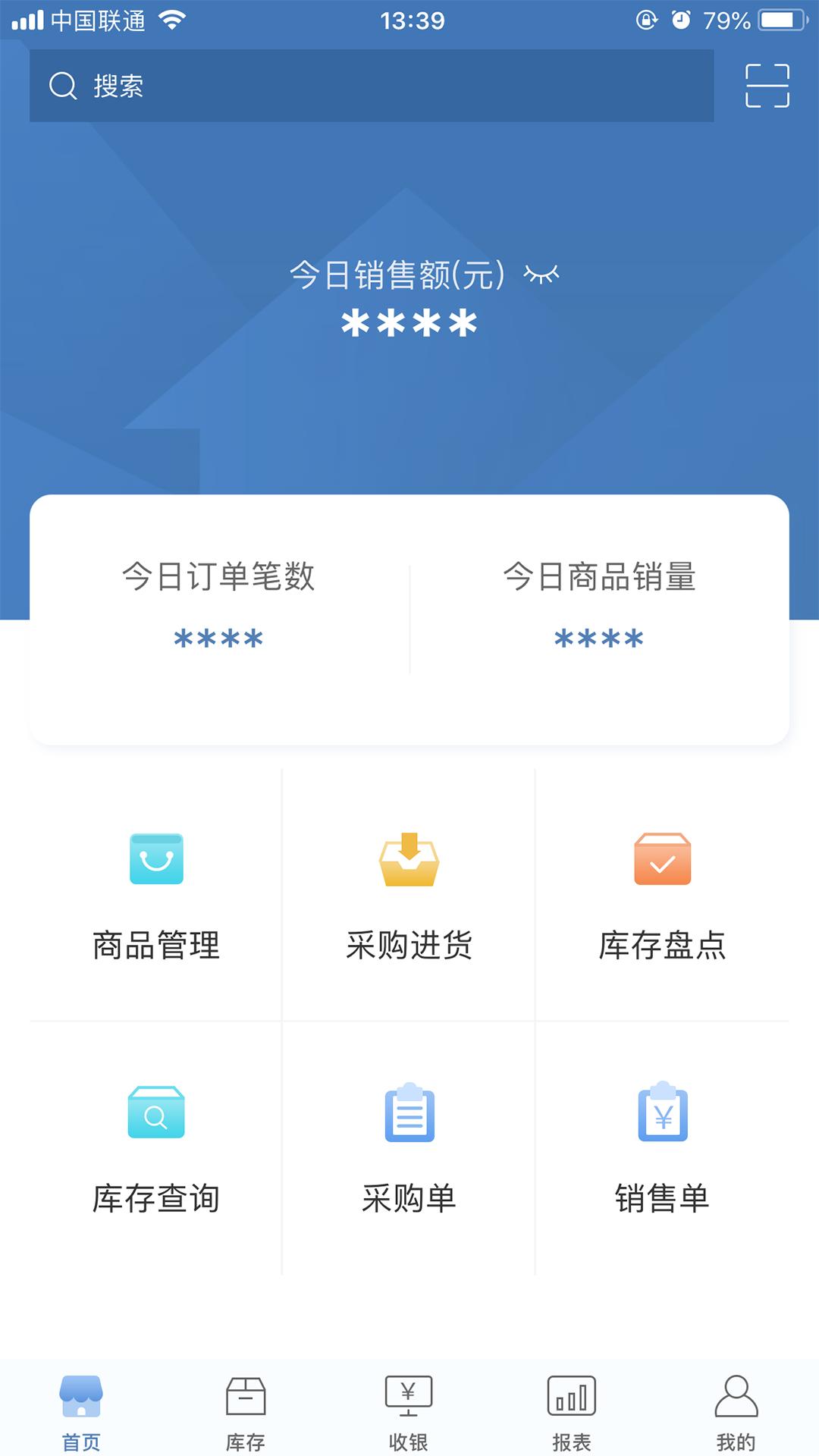Open 库存盘点 inventory count
Viewport: 819px width, 1456px height.
(662, 895)
